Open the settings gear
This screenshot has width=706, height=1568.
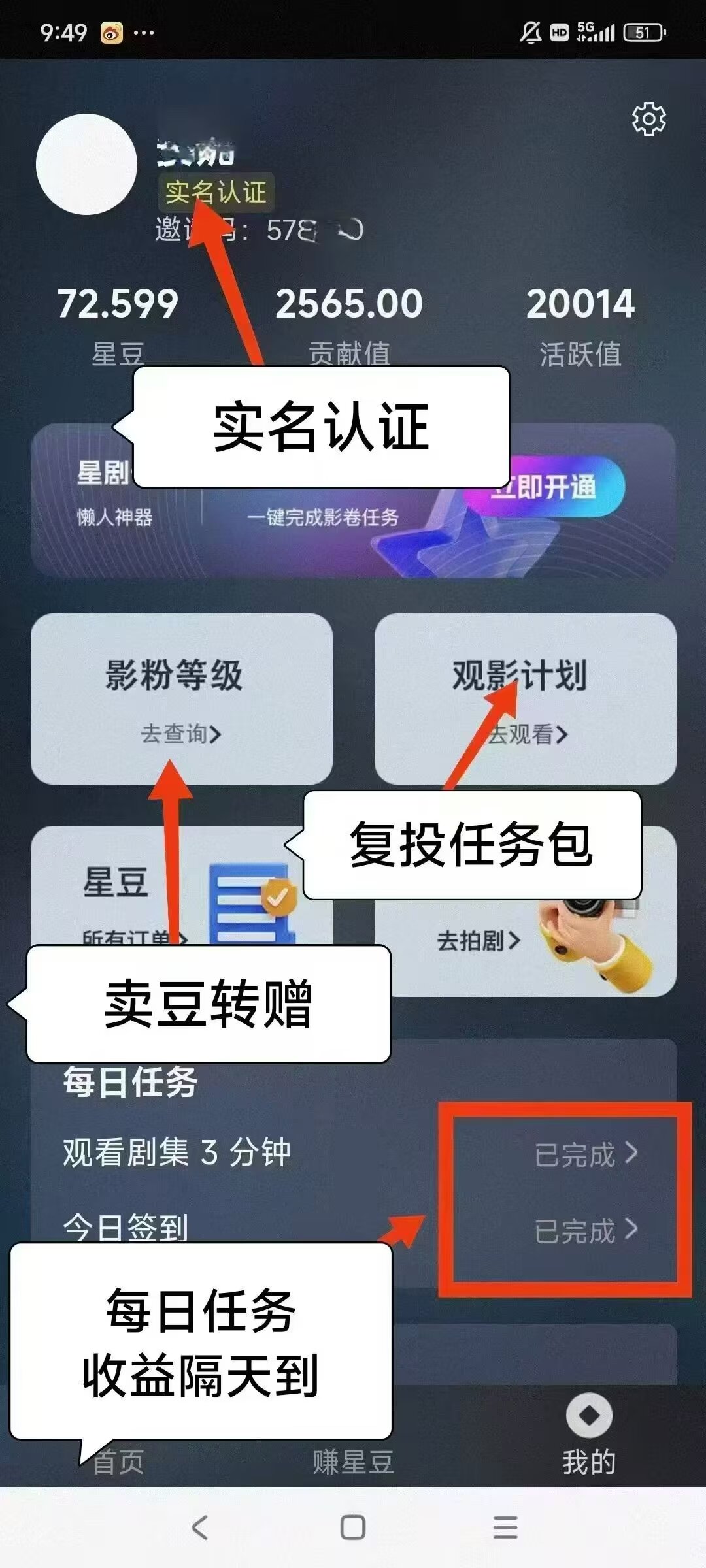(648, 119)
